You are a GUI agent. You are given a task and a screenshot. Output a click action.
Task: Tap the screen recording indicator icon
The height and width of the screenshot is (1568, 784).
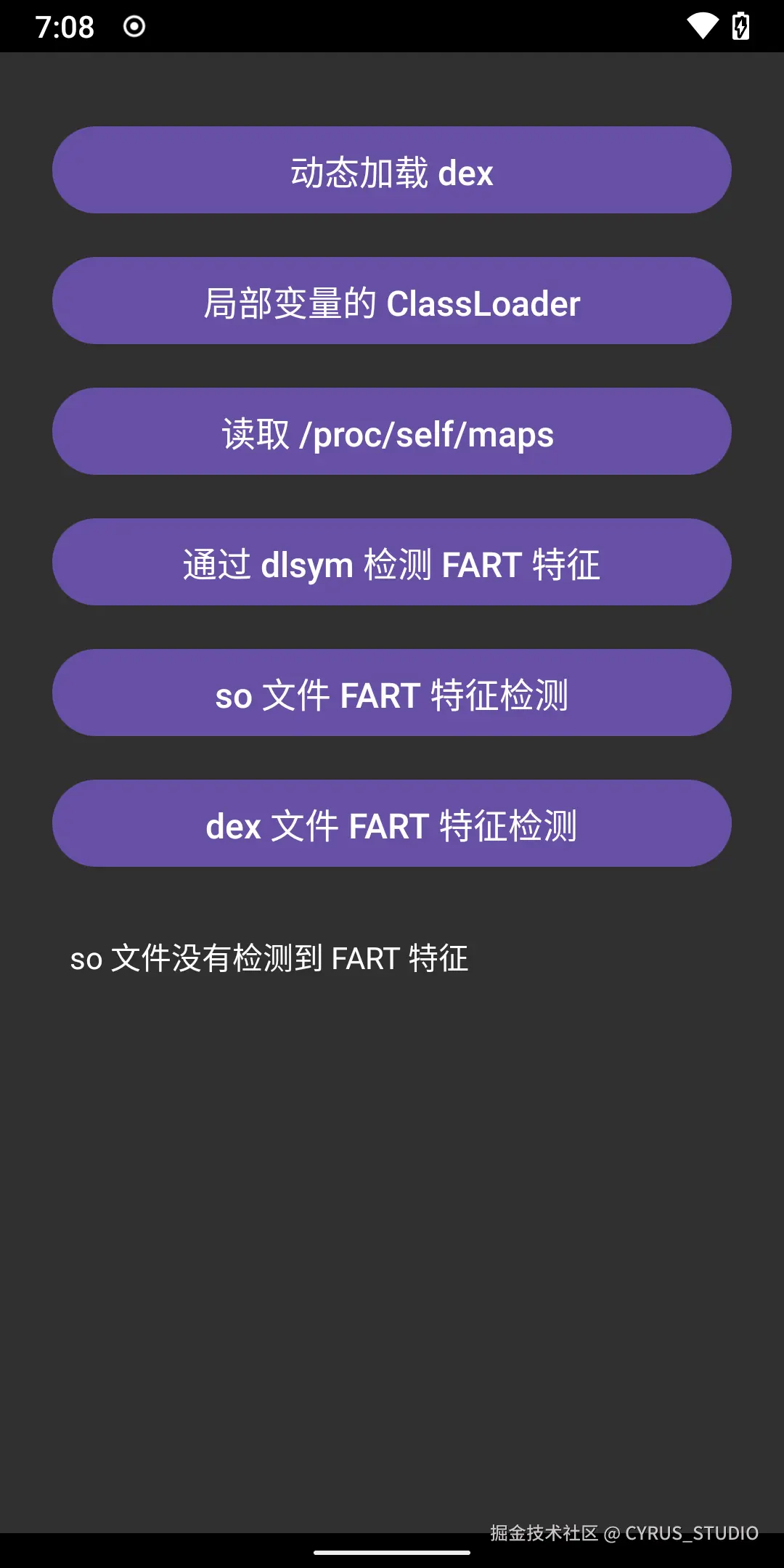(132, 26)
